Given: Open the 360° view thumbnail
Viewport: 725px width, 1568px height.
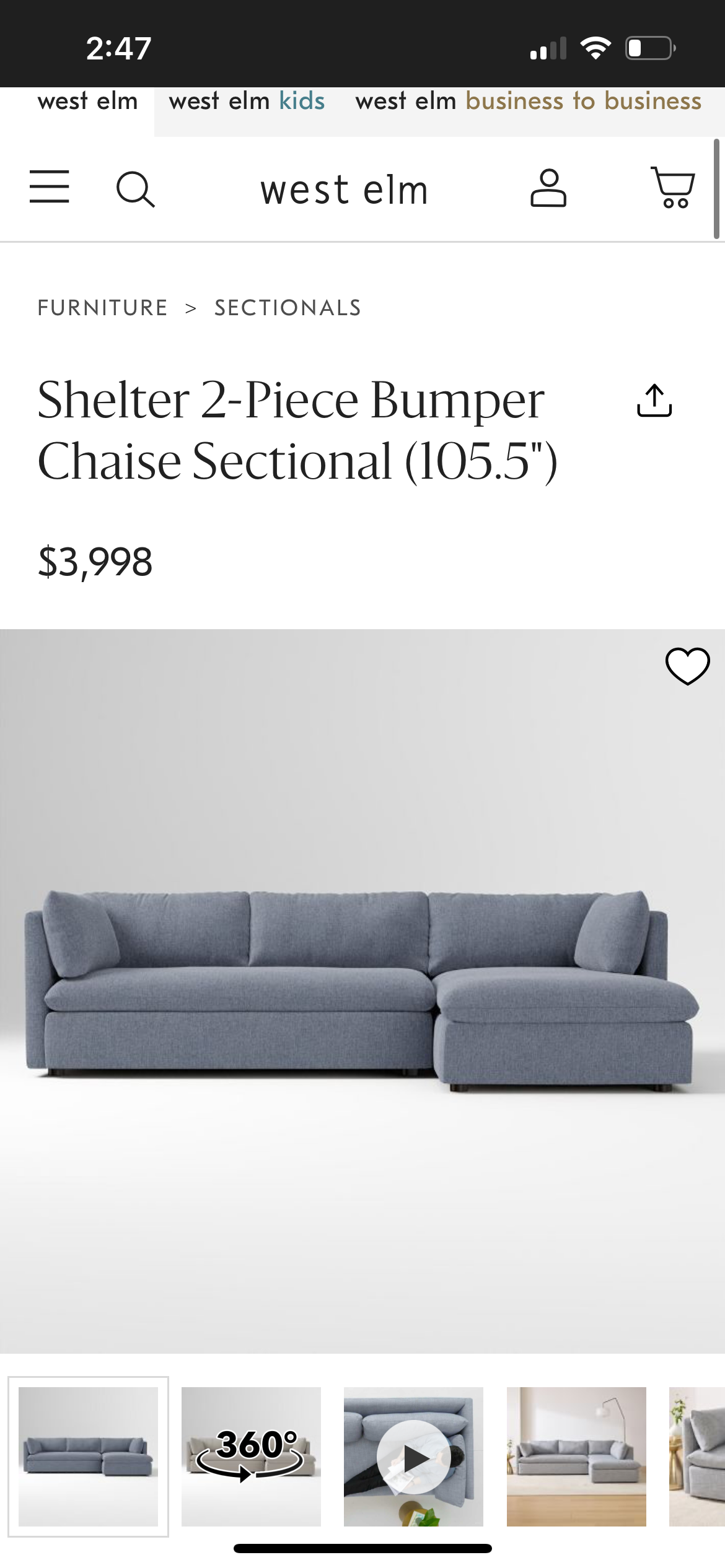Looking at the screenshot, I should pos(251,1457).
